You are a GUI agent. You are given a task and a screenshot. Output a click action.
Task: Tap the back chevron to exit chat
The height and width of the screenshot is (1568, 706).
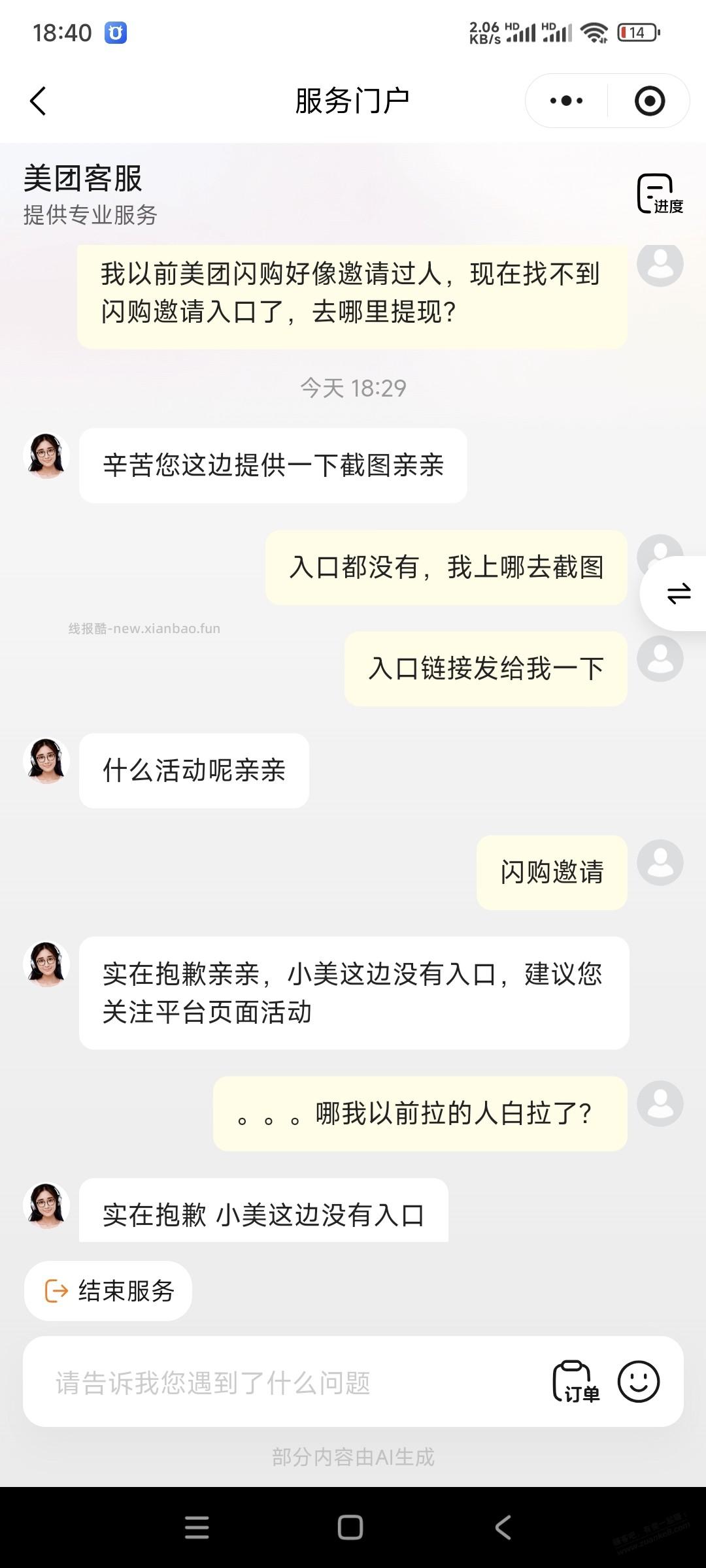click(x=37, y=101)
